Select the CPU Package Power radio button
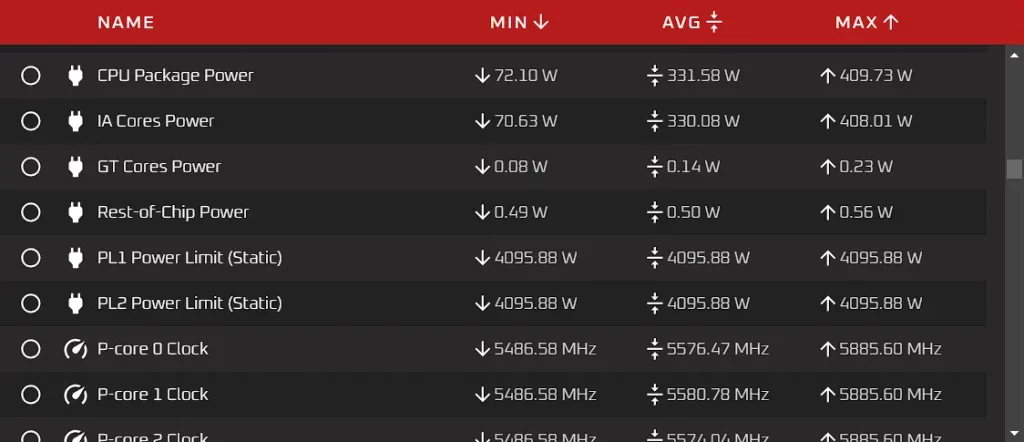Viewport: 1024px width, 442px height. (x=31, y=76)
